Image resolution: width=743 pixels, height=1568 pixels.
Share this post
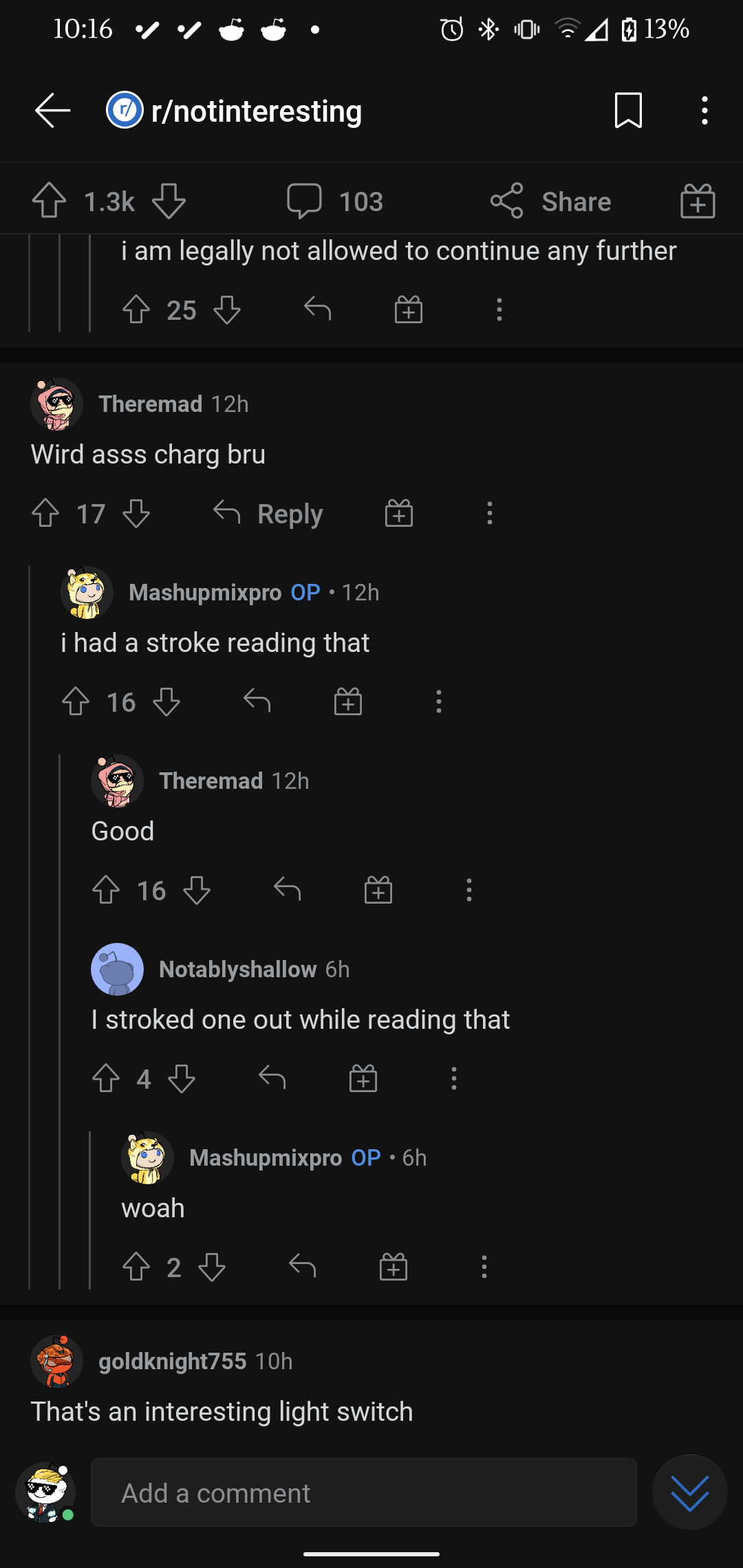550,202
